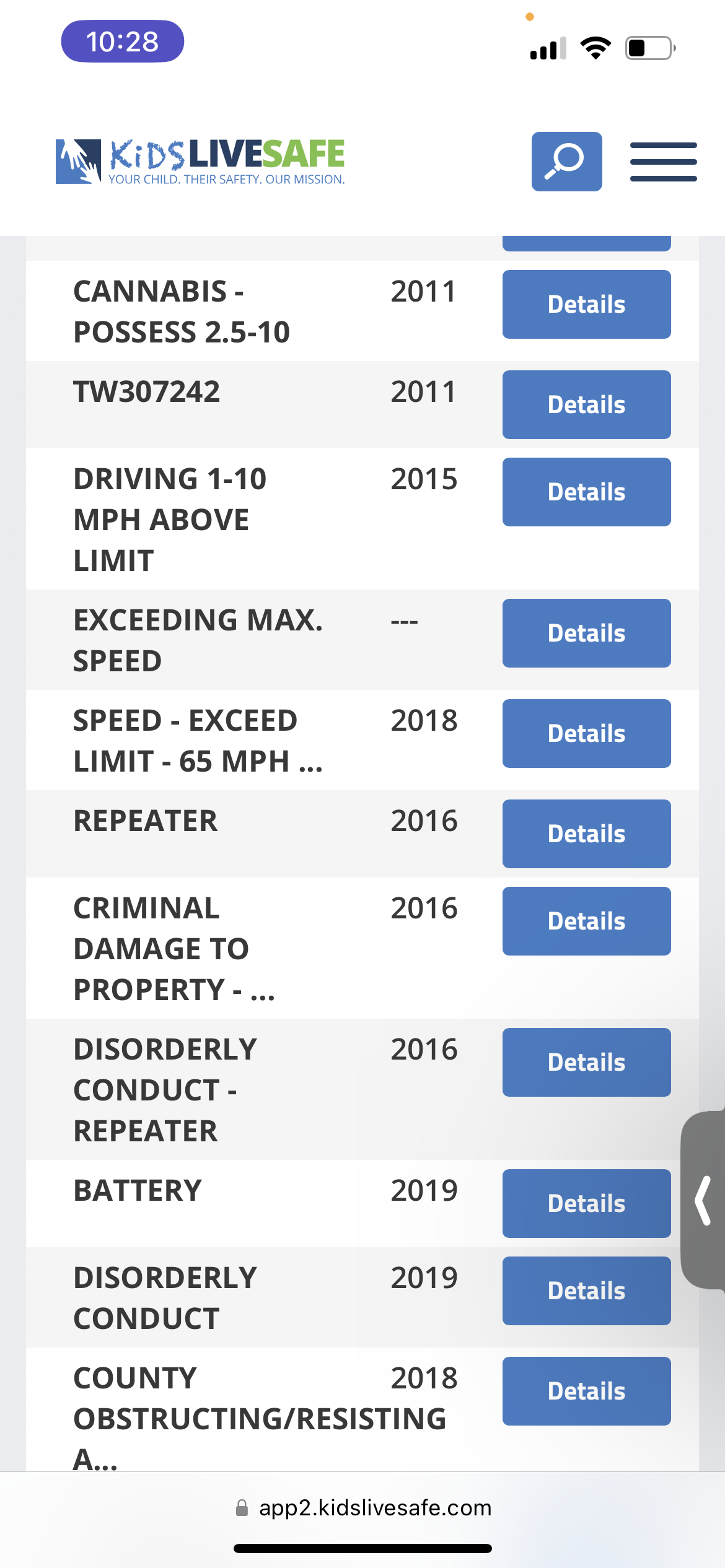The width and height of the screenshot is (725, 1568).
Task: Show details for Driving 1-10 MPH Above Limit
Action: 586,492
